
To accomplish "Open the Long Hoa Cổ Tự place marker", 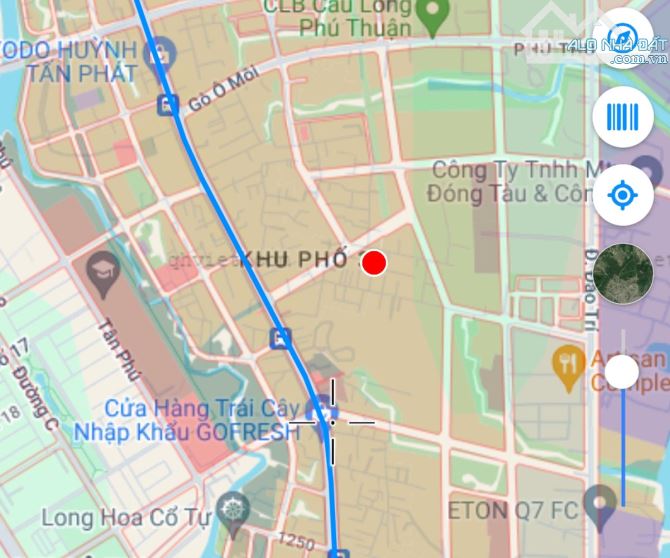I will coord(234,507).
